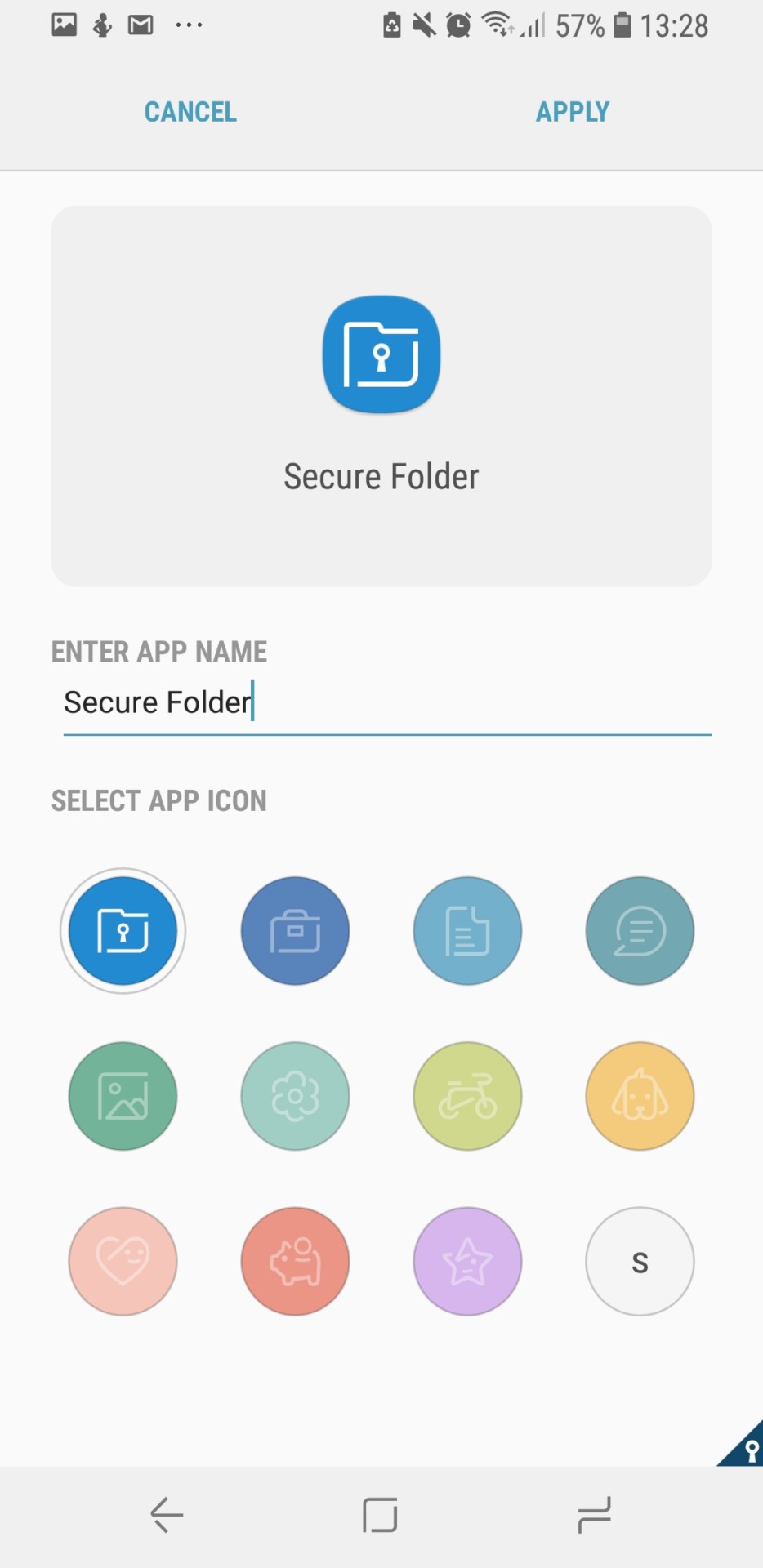This screenshot has height=1568, width=763.
Task: Pick the chat bubble icon
Action: [640, 930]
